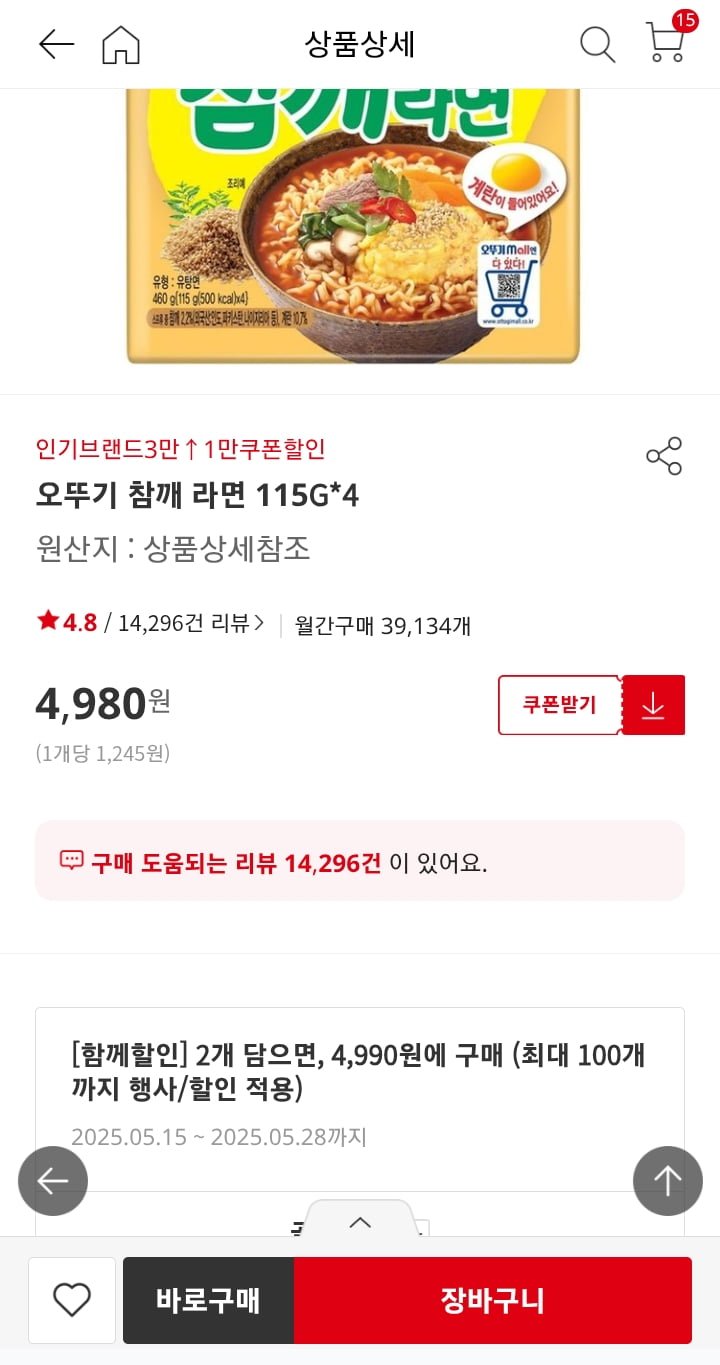Add item to cart via 장바구니

492,1300
